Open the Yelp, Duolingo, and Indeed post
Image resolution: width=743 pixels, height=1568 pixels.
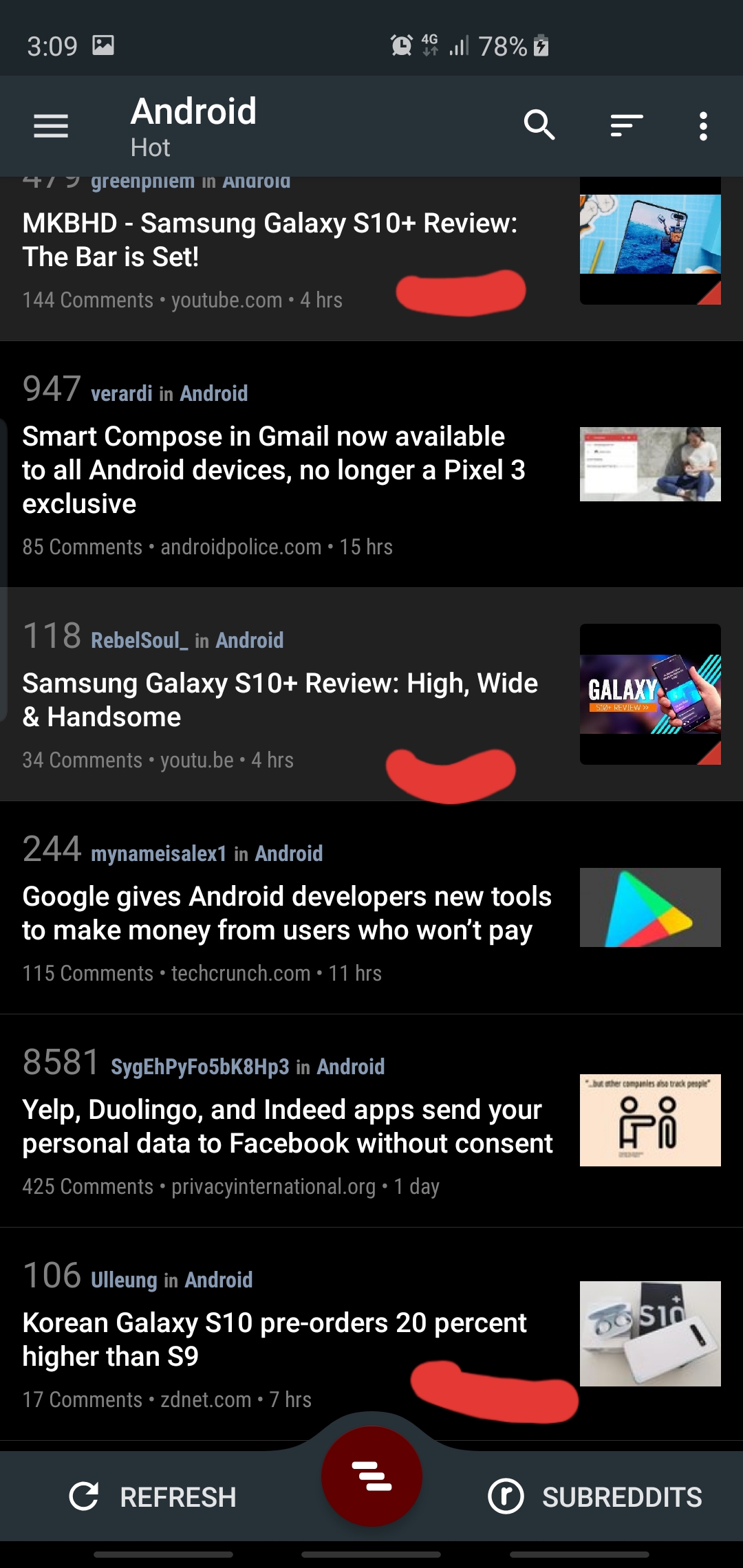tap(288, 1126)
